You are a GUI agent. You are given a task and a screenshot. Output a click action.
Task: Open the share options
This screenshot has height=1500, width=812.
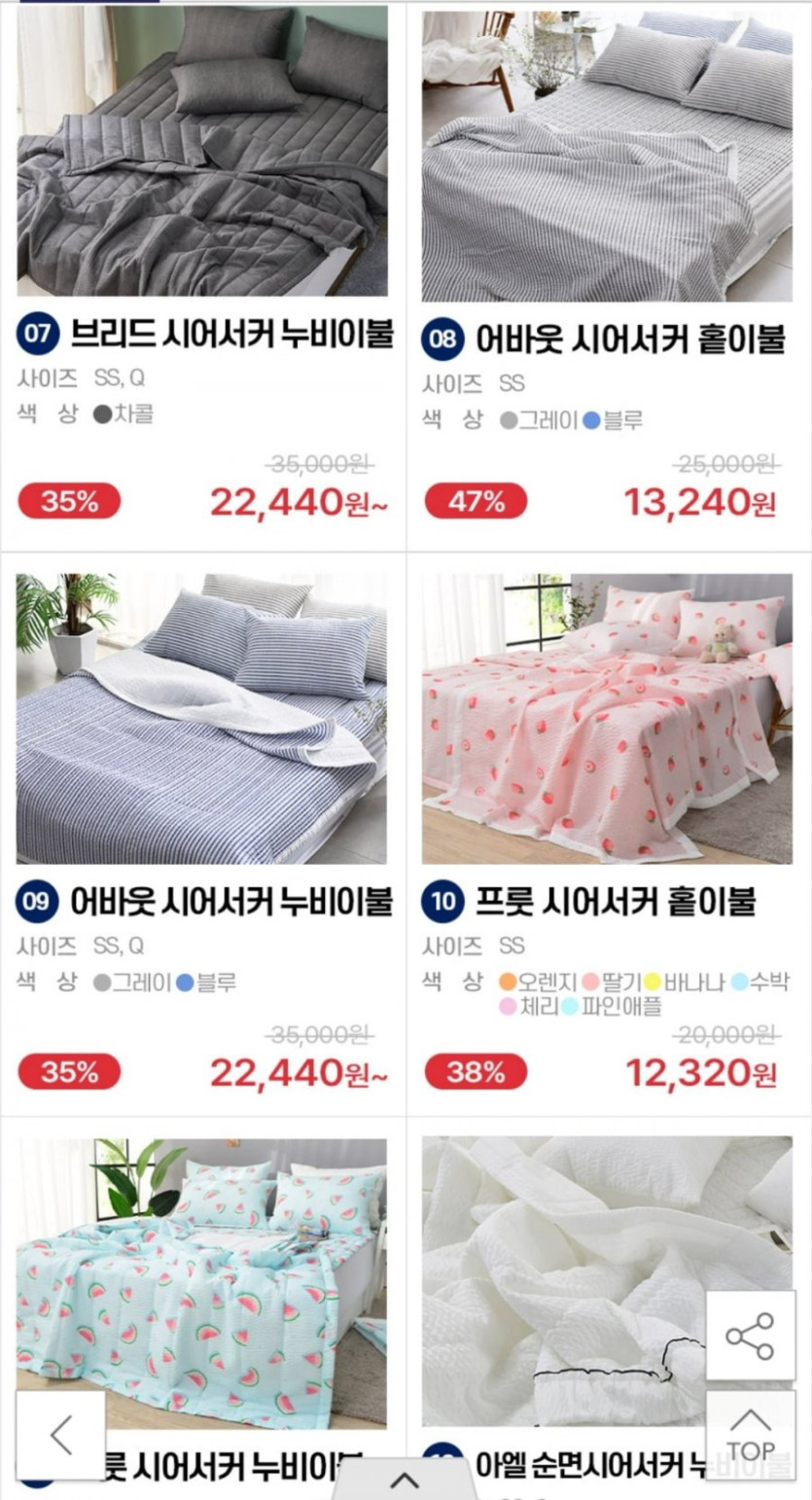point(750,1335)
